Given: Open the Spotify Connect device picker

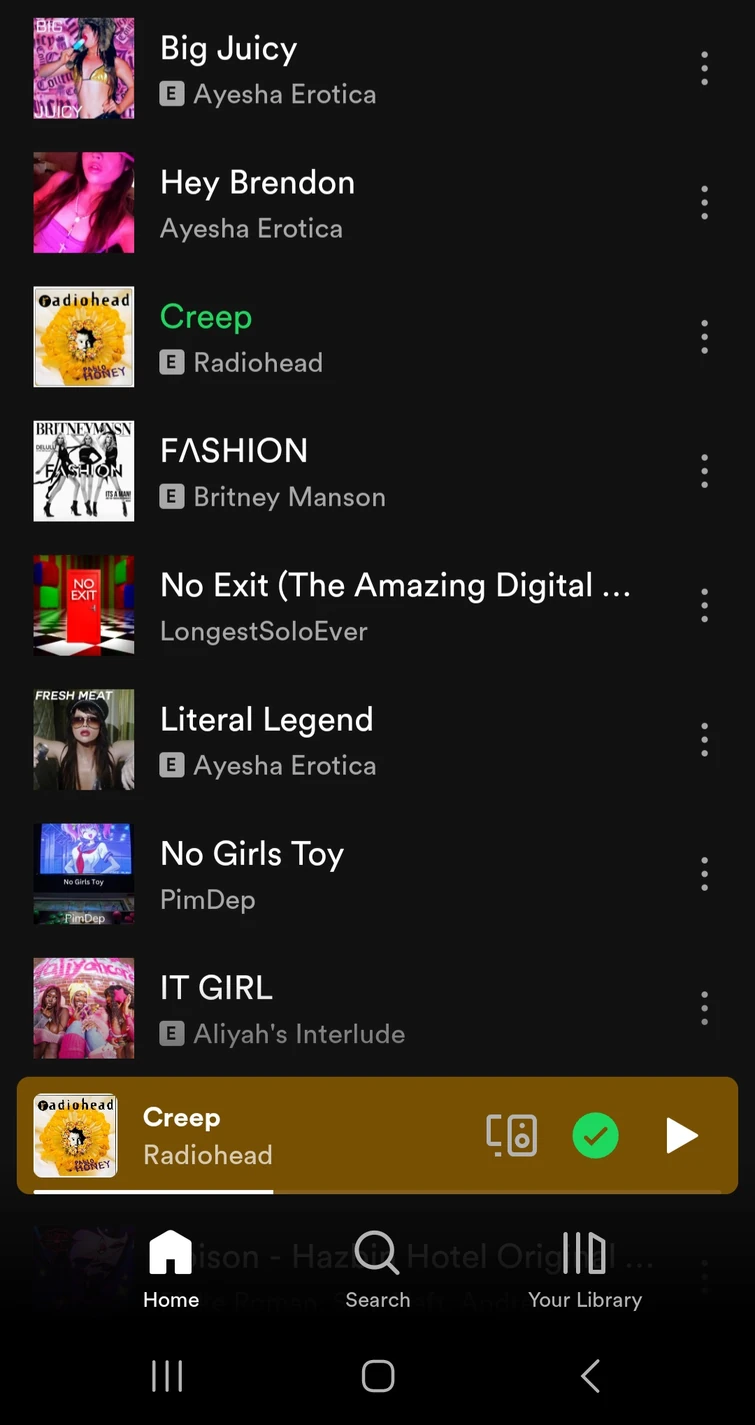Looking at the screenshot, I should tap(511, 1135).
